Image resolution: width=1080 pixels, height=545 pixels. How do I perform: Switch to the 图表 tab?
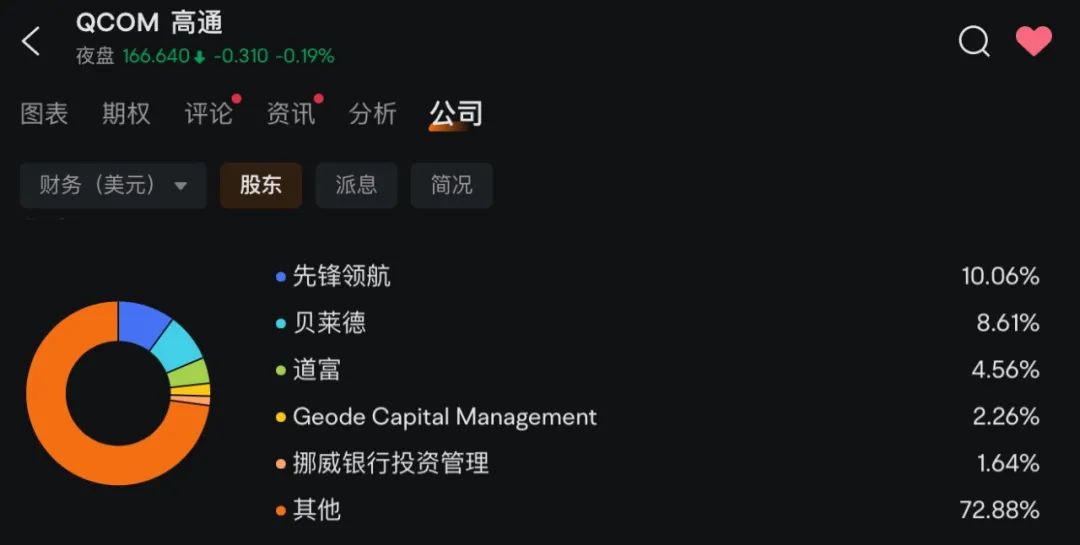44,114
